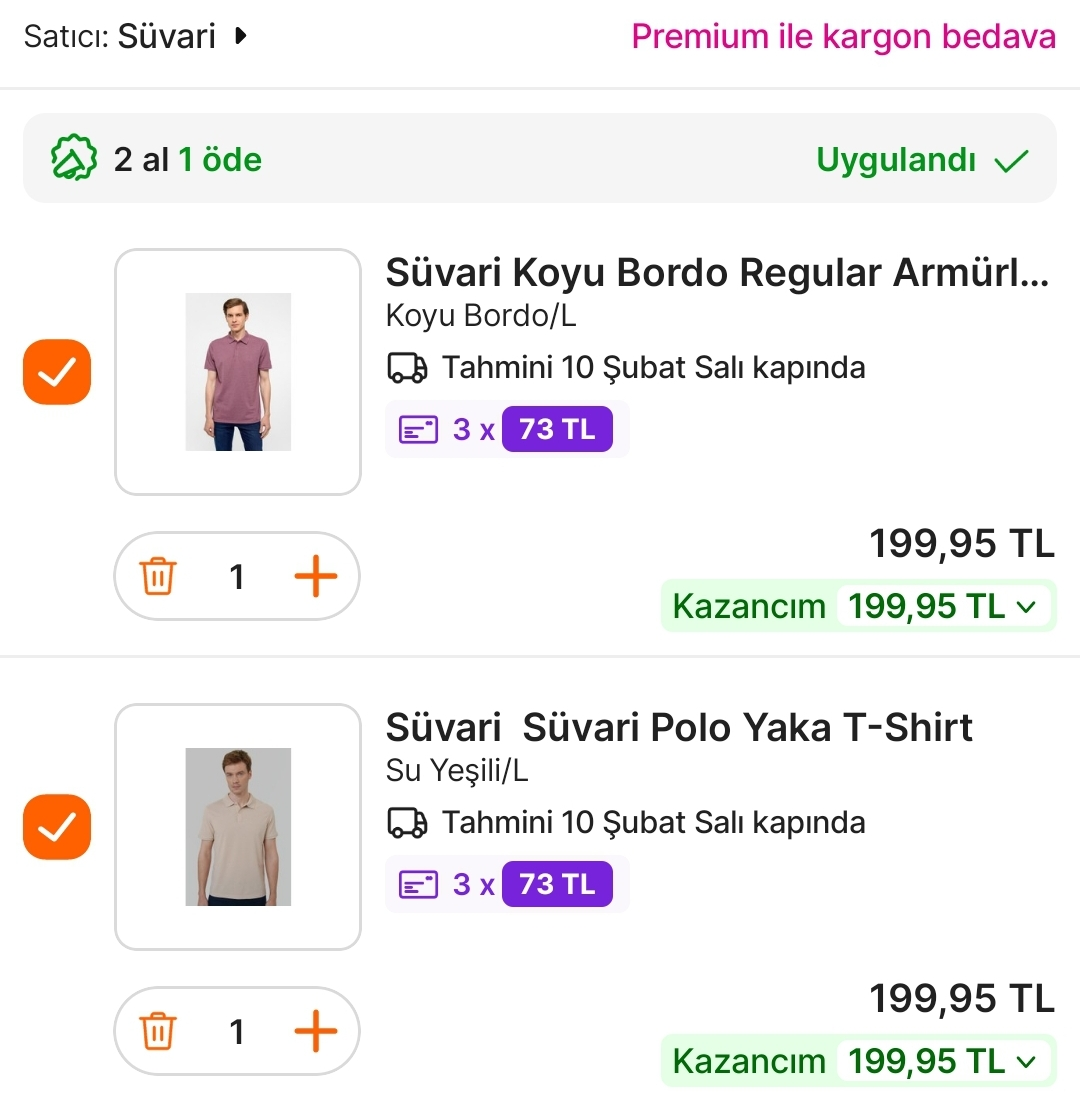
Task: Open the Koyu Bordo shirt product thumbnail
Action: pyautogui.click(x=237, y=370)
